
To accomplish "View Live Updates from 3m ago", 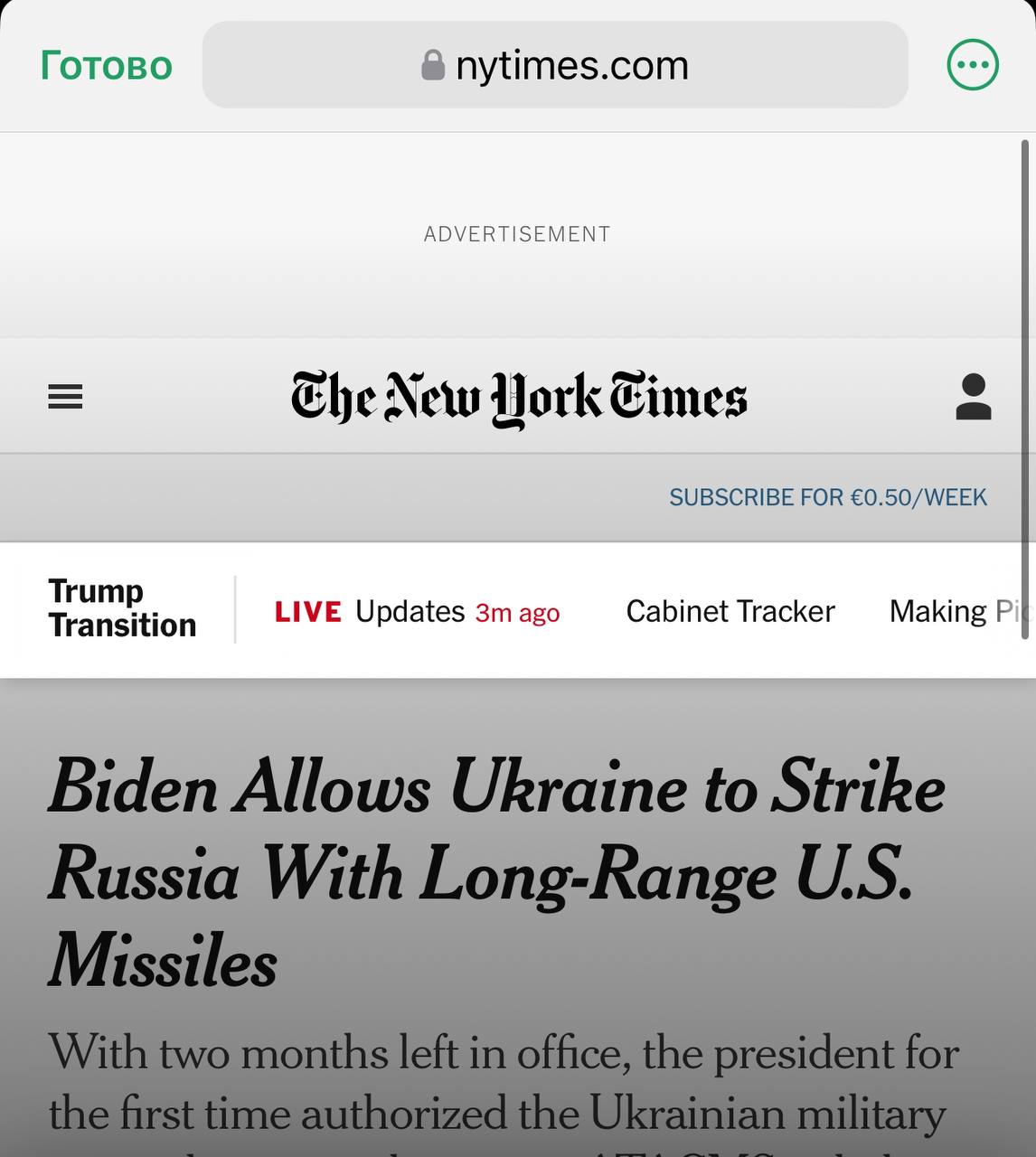I will tap(417, 612).
